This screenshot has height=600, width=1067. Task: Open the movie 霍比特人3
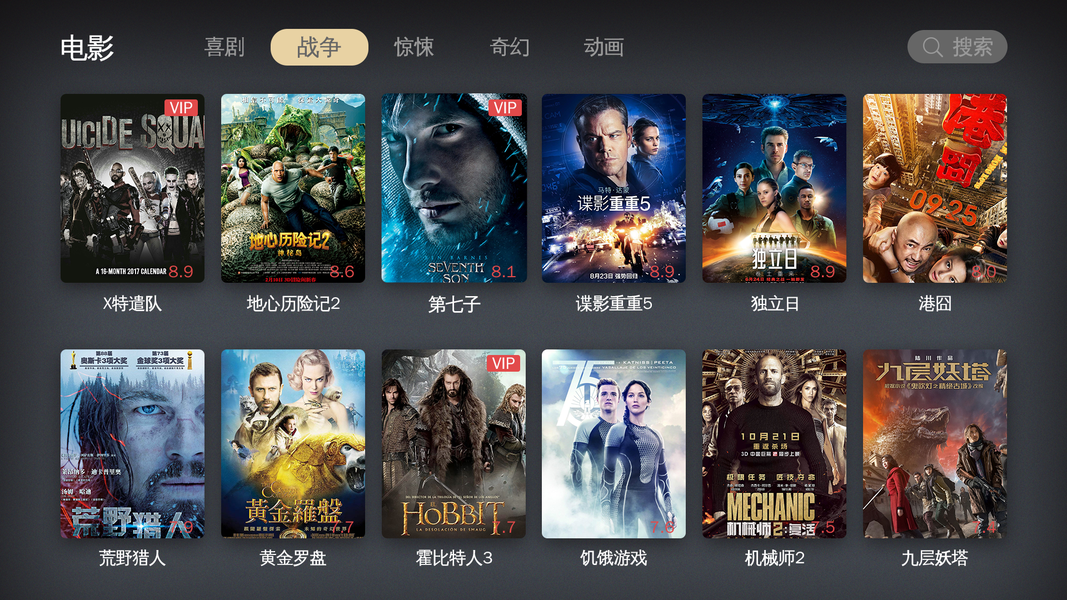click(453, 444)
